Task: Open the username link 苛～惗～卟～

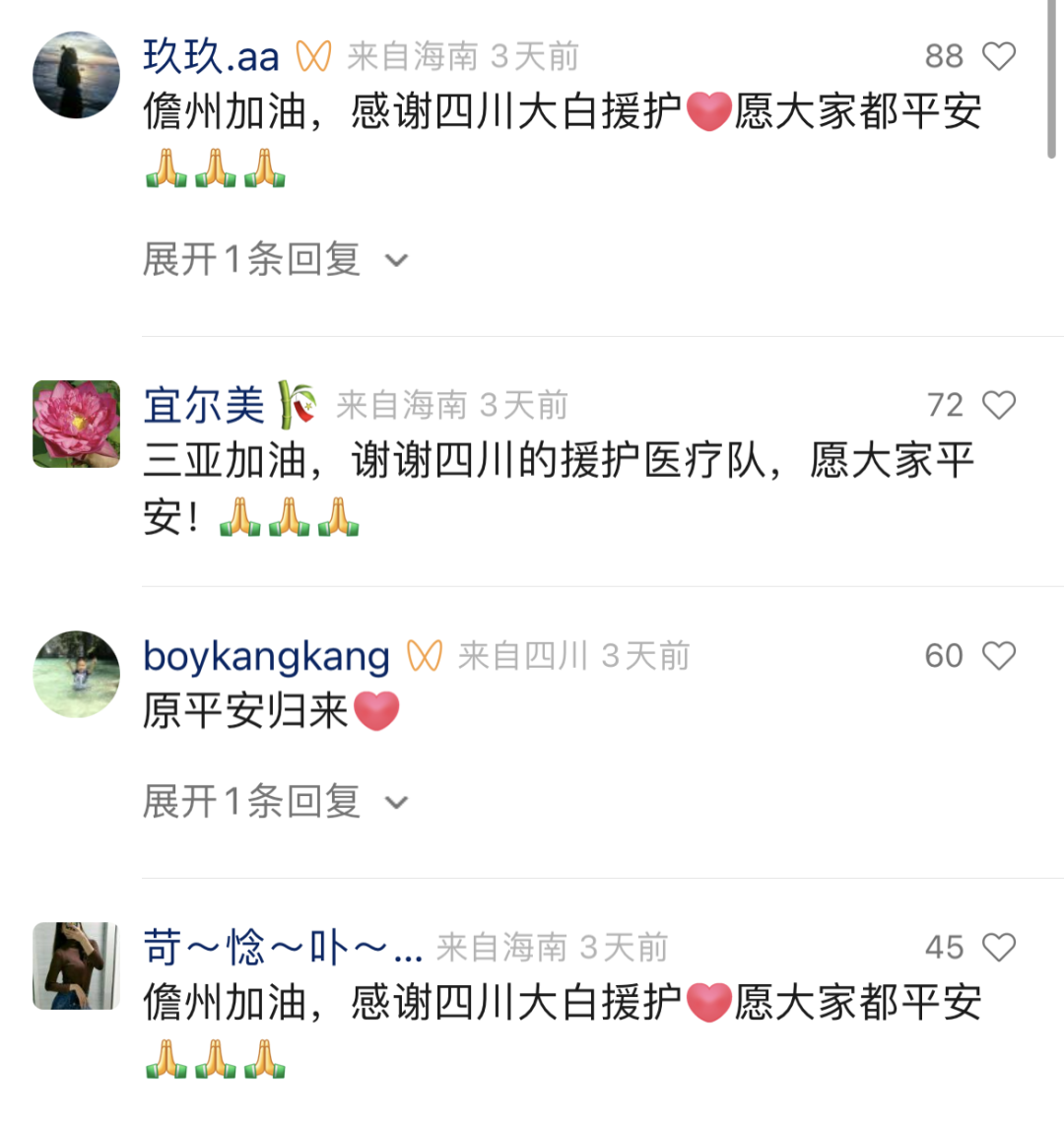Action: point(282,948)
